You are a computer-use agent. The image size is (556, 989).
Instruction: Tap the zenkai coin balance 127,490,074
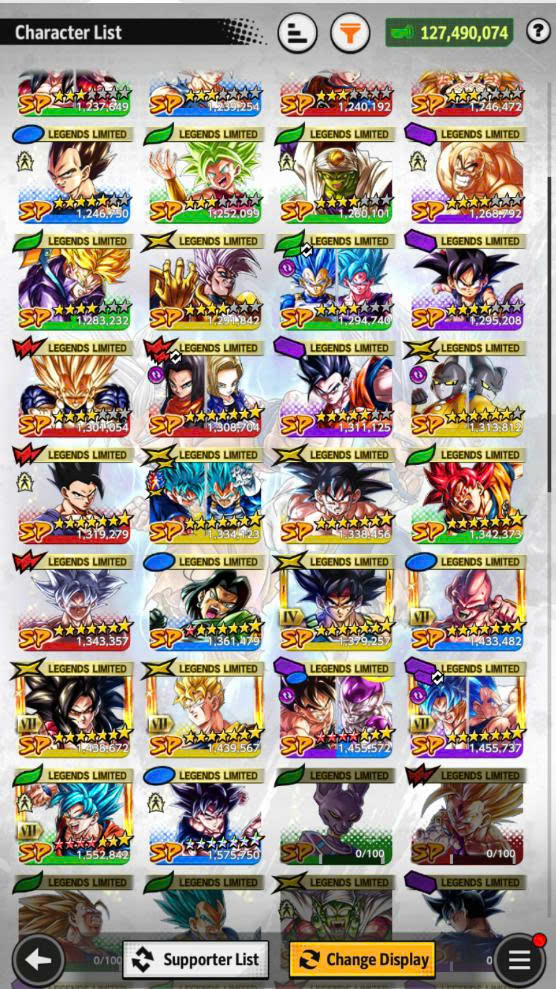449,33
